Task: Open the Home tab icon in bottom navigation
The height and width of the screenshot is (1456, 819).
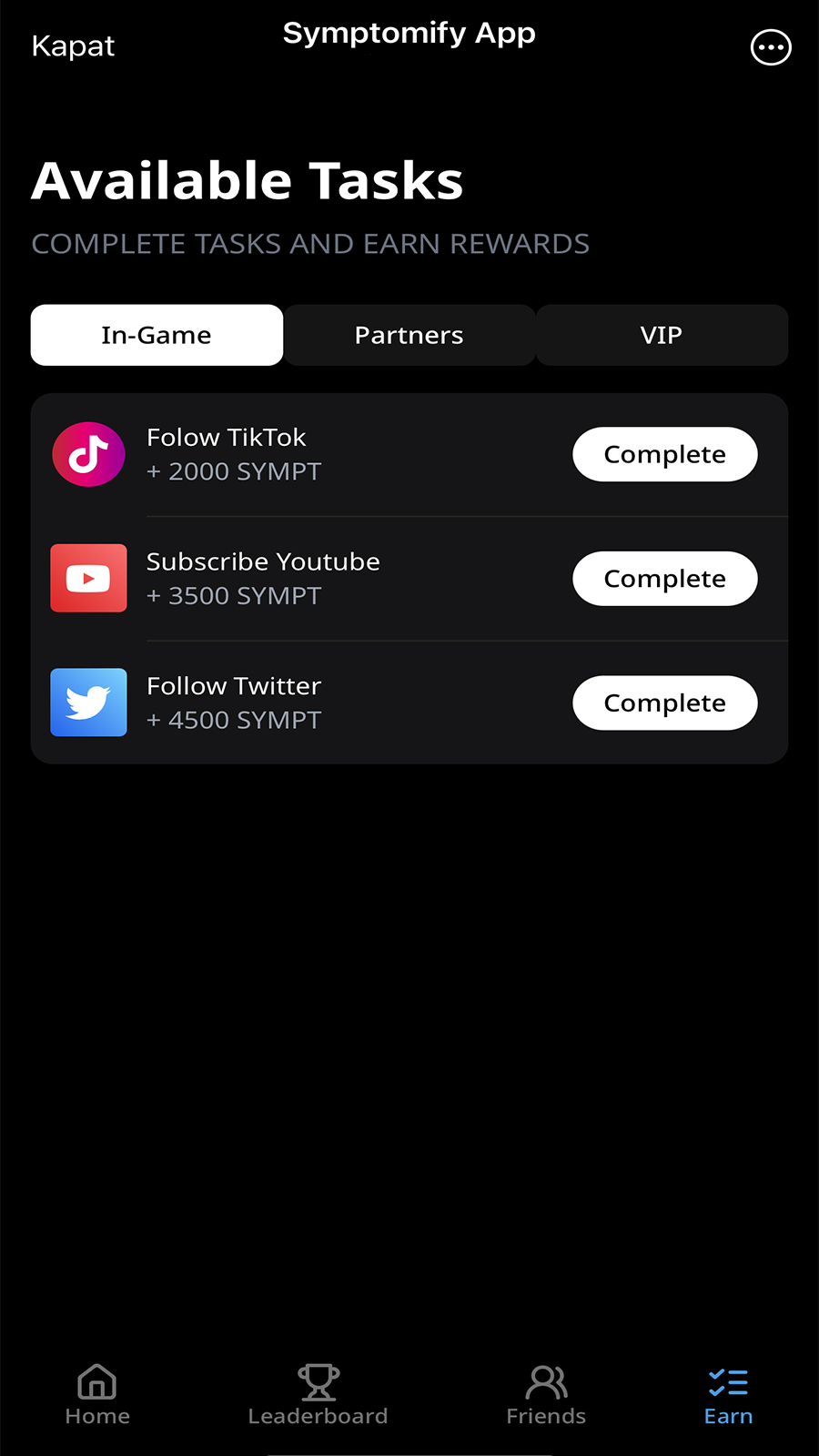Action: [x=96, y=1383]
